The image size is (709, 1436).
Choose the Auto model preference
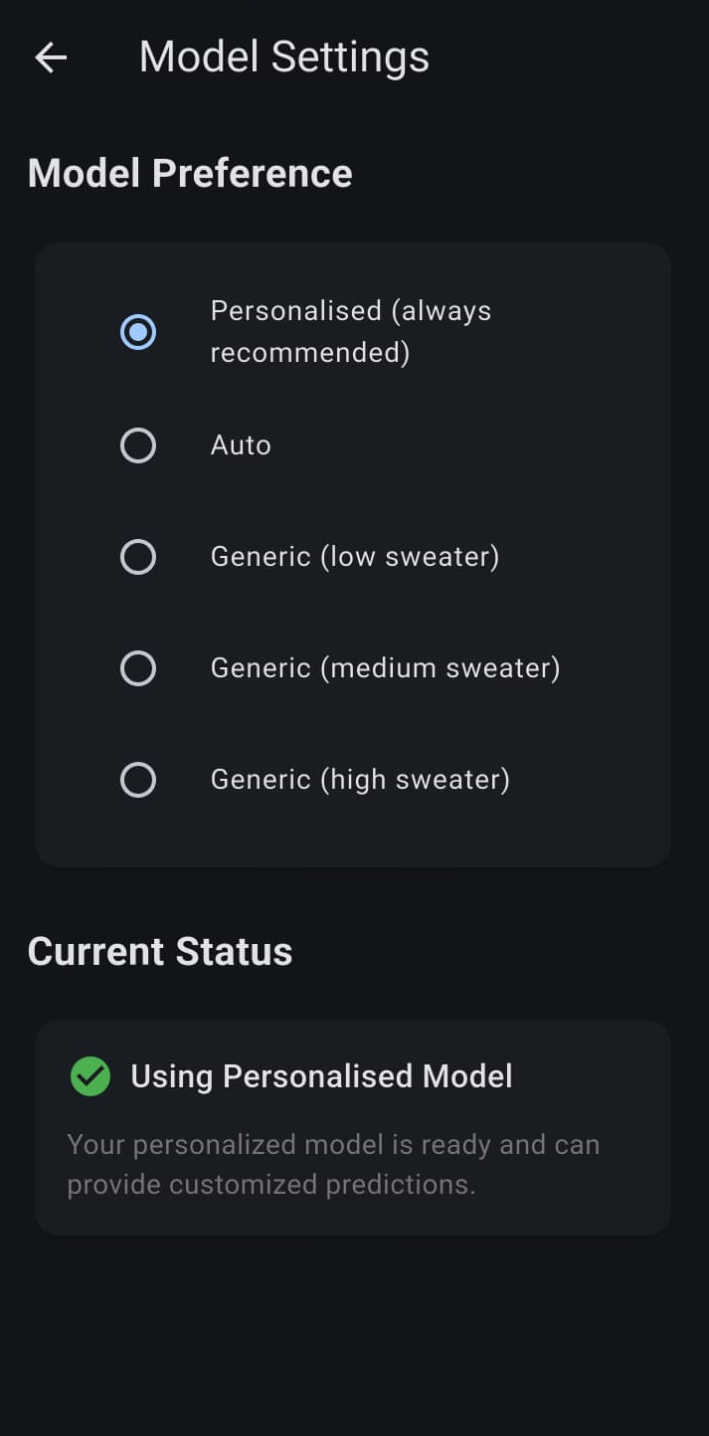click(138, 446)
